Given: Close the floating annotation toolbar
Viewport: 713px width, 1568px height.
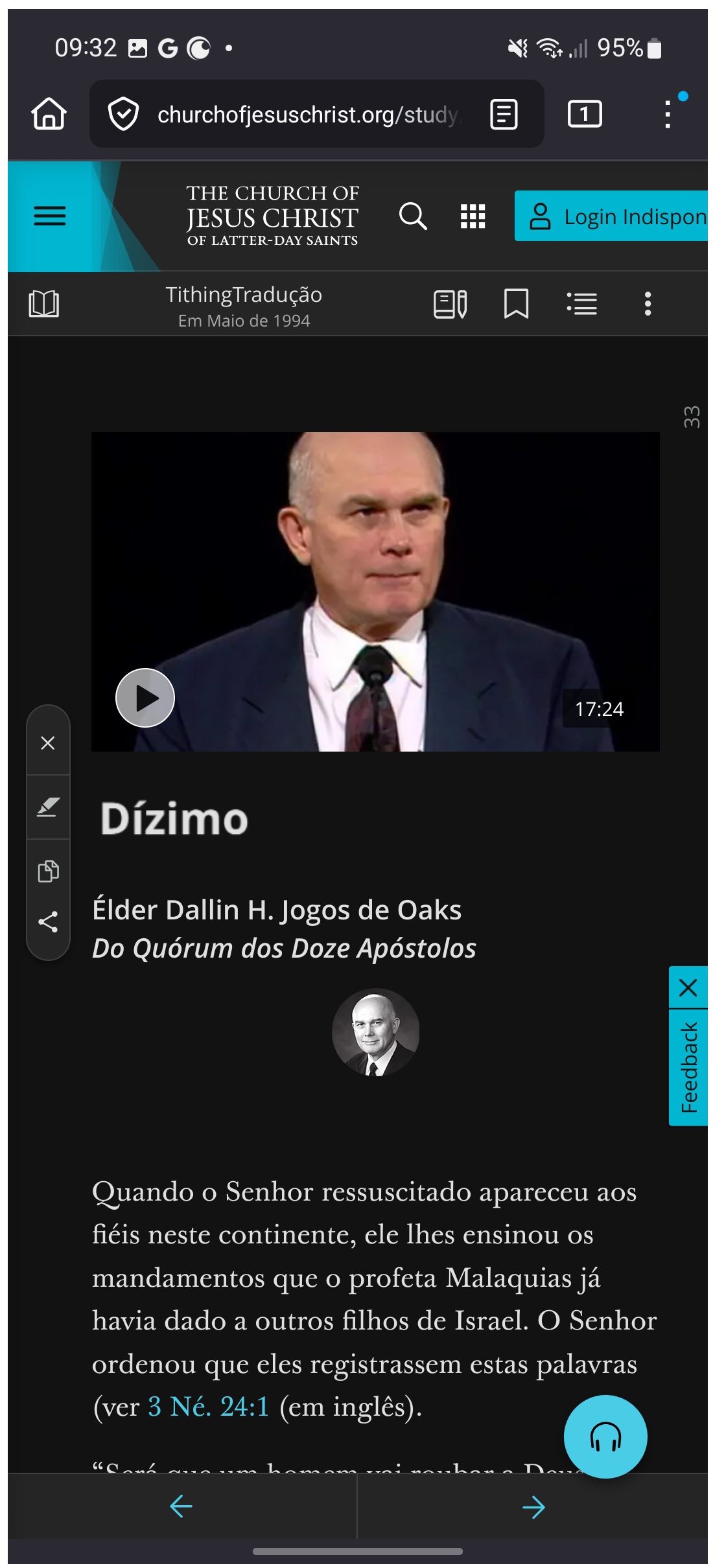Looking at the screenshot, I should 48,743.
